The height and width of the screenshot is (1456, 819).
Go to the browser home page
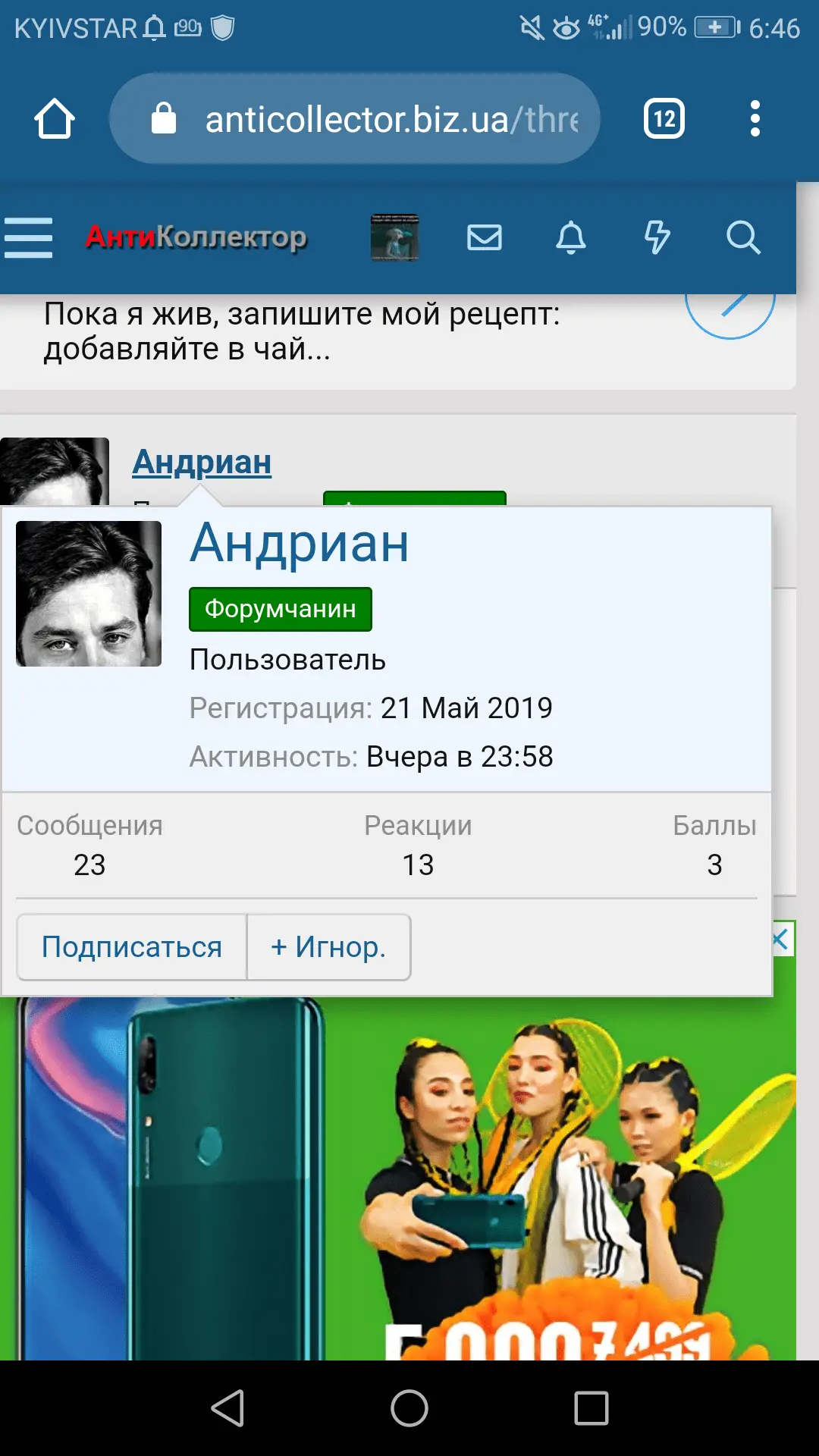(x=55, y=119)
